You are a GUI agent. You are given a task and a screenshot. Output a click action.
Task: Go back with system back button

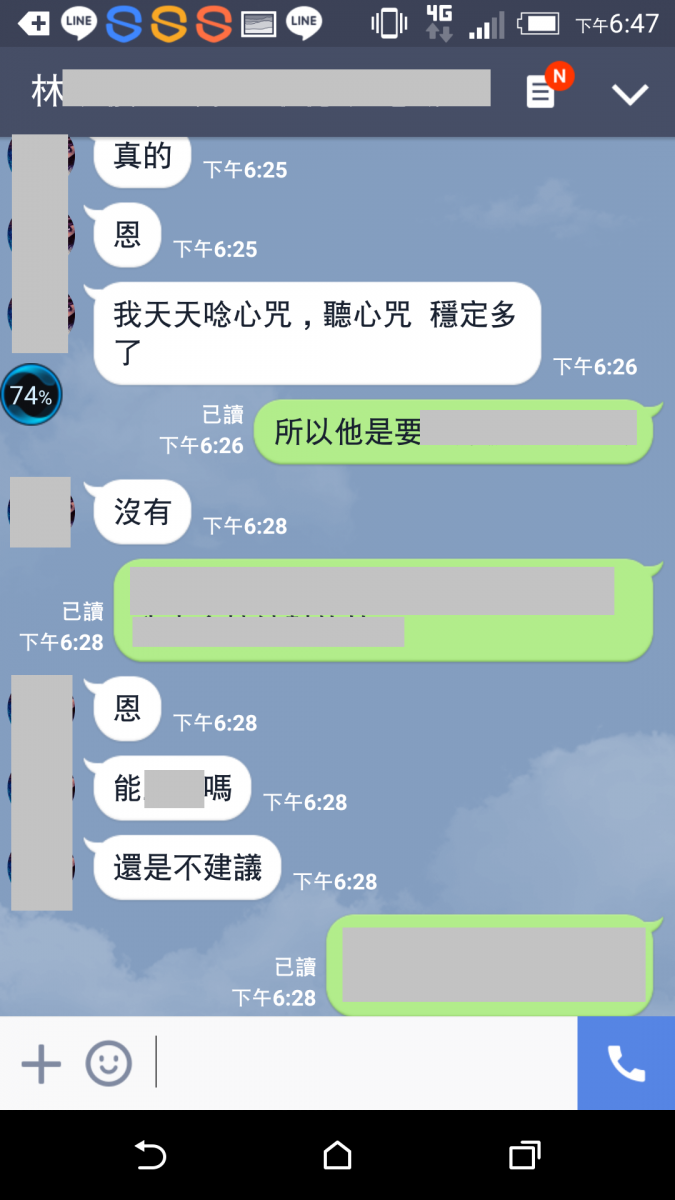pos(150,1156)
